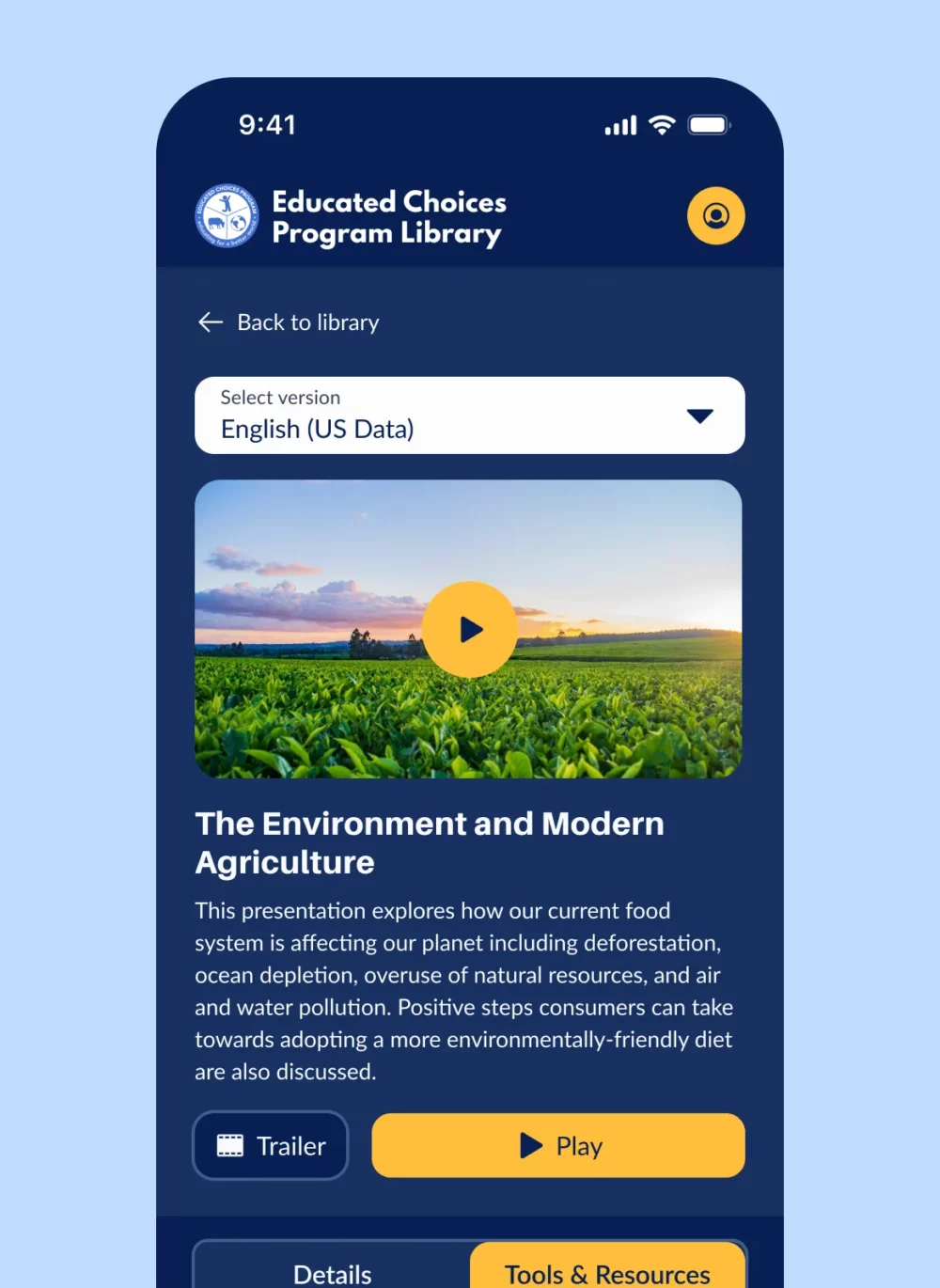Viewport: 940px width, 1288px height.
Task: Tap the yellow Play button
Action: (x=558, y=1145)
